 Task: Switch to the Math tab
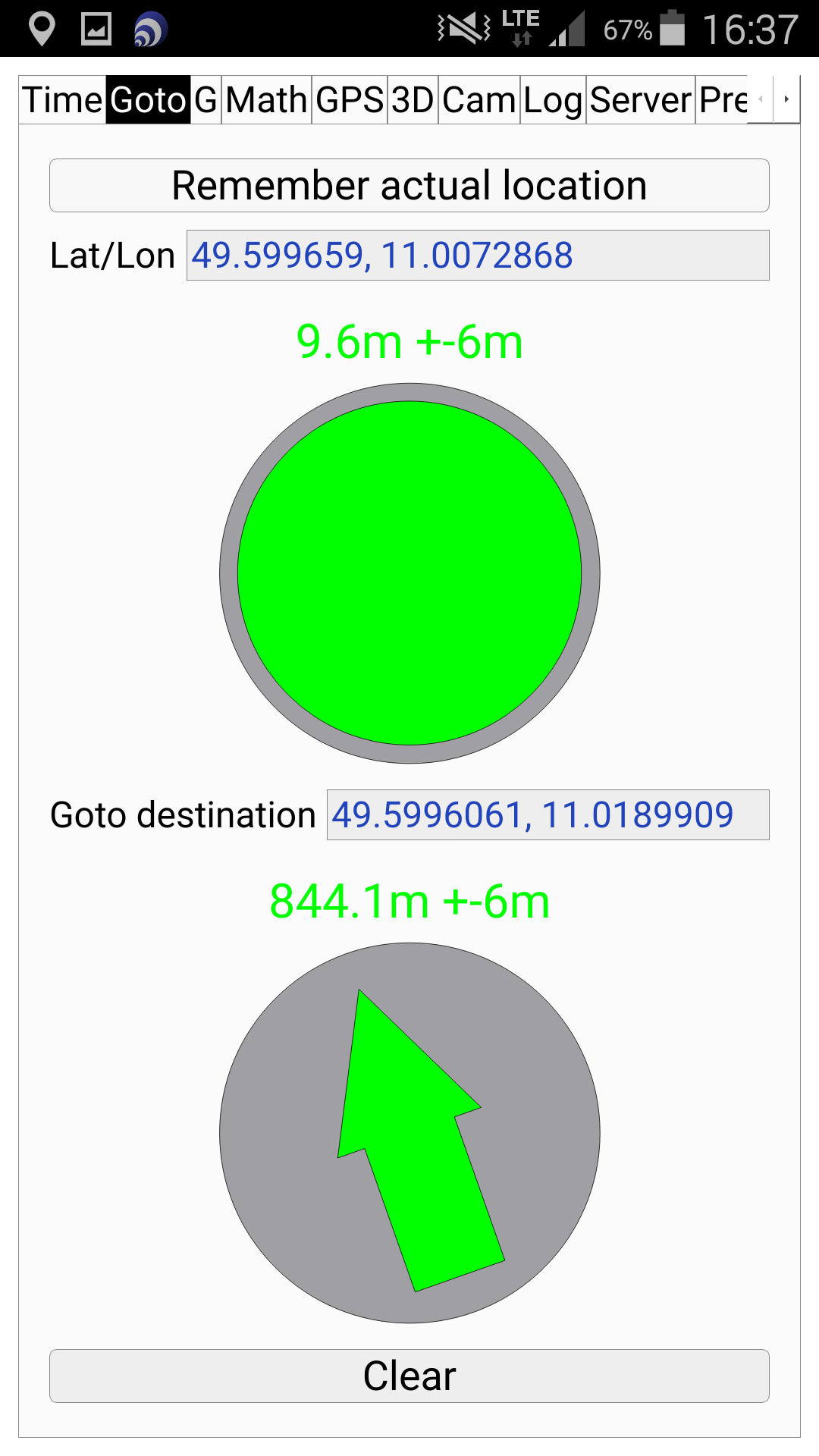[266, 99]
